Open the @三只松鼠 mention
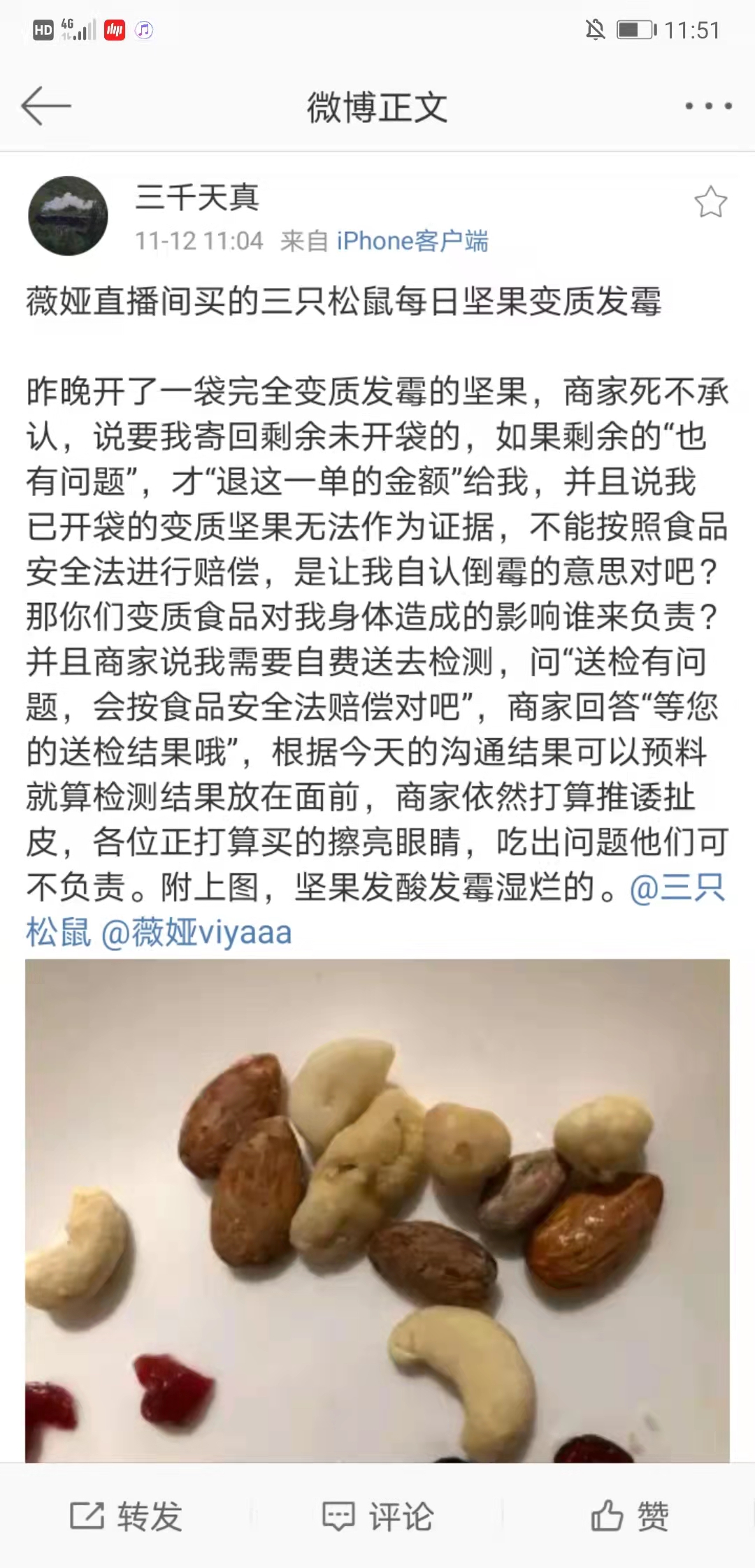This screenshot has width=755, height=1568. (677, 889)
